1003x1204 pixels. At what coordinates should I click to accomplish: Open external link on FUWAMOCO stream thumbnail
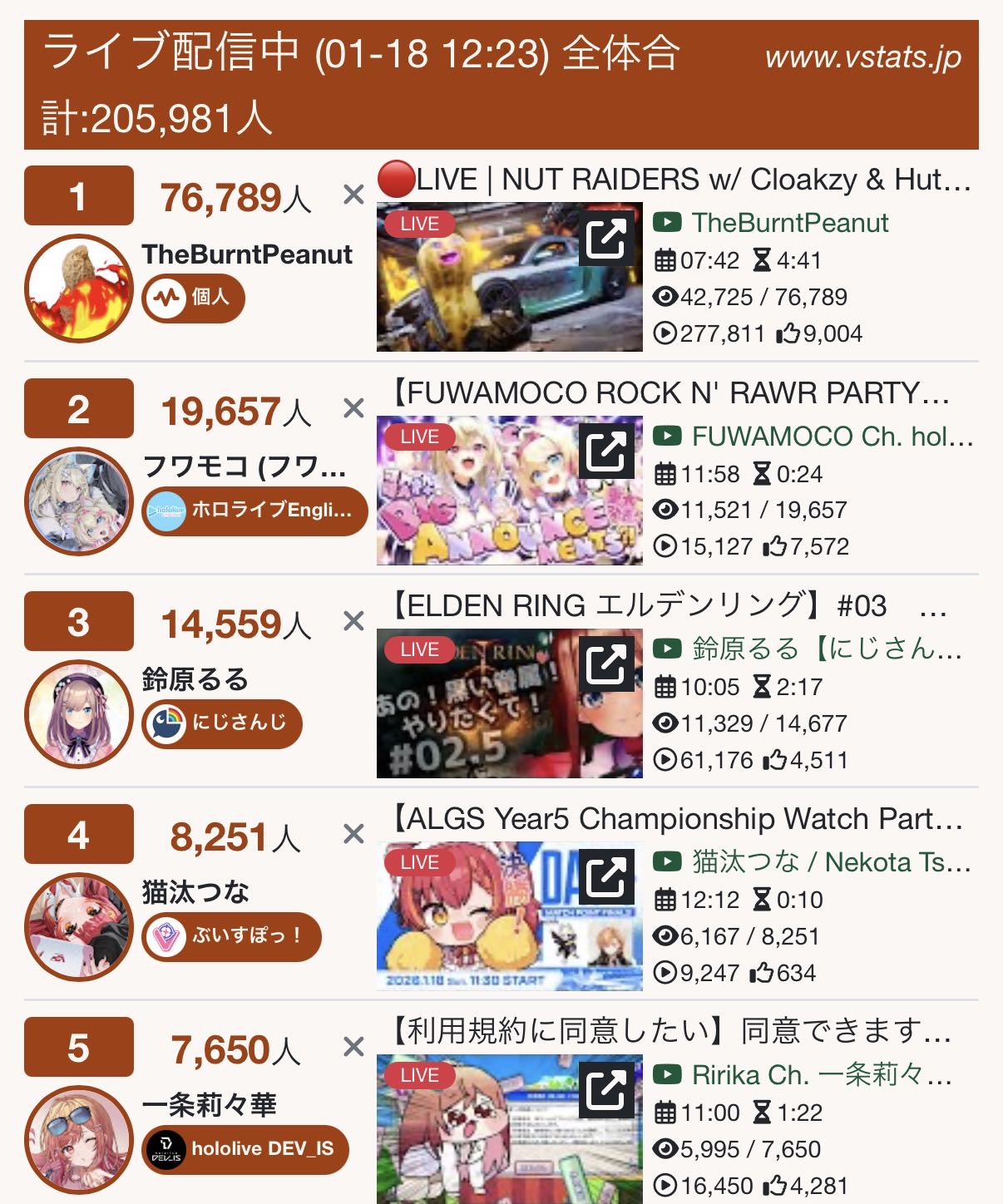605,451
